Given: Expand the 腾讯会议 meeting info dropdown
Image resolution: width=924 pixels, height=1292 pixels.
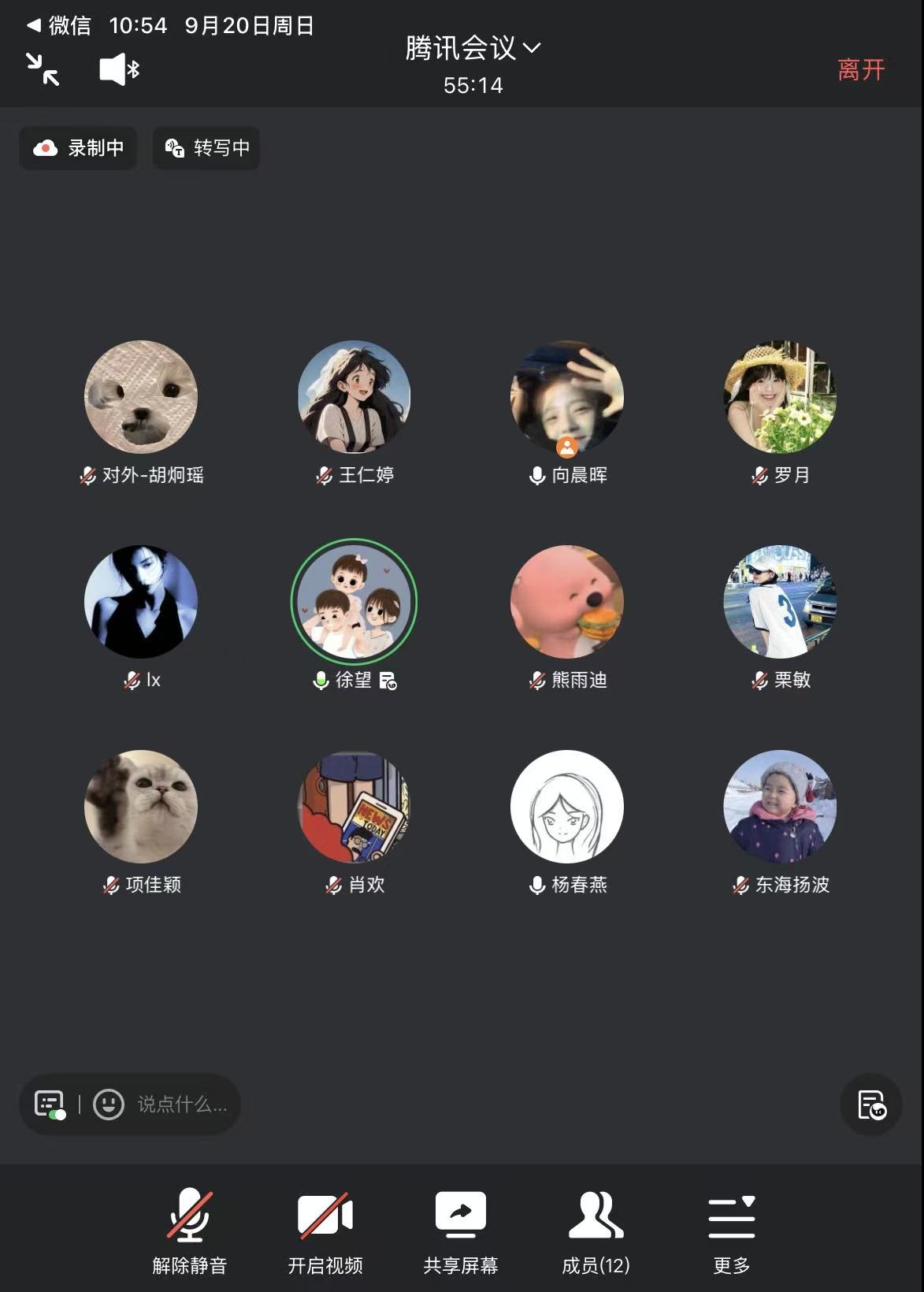Looking at the screenshot, I should coord(473,48).
